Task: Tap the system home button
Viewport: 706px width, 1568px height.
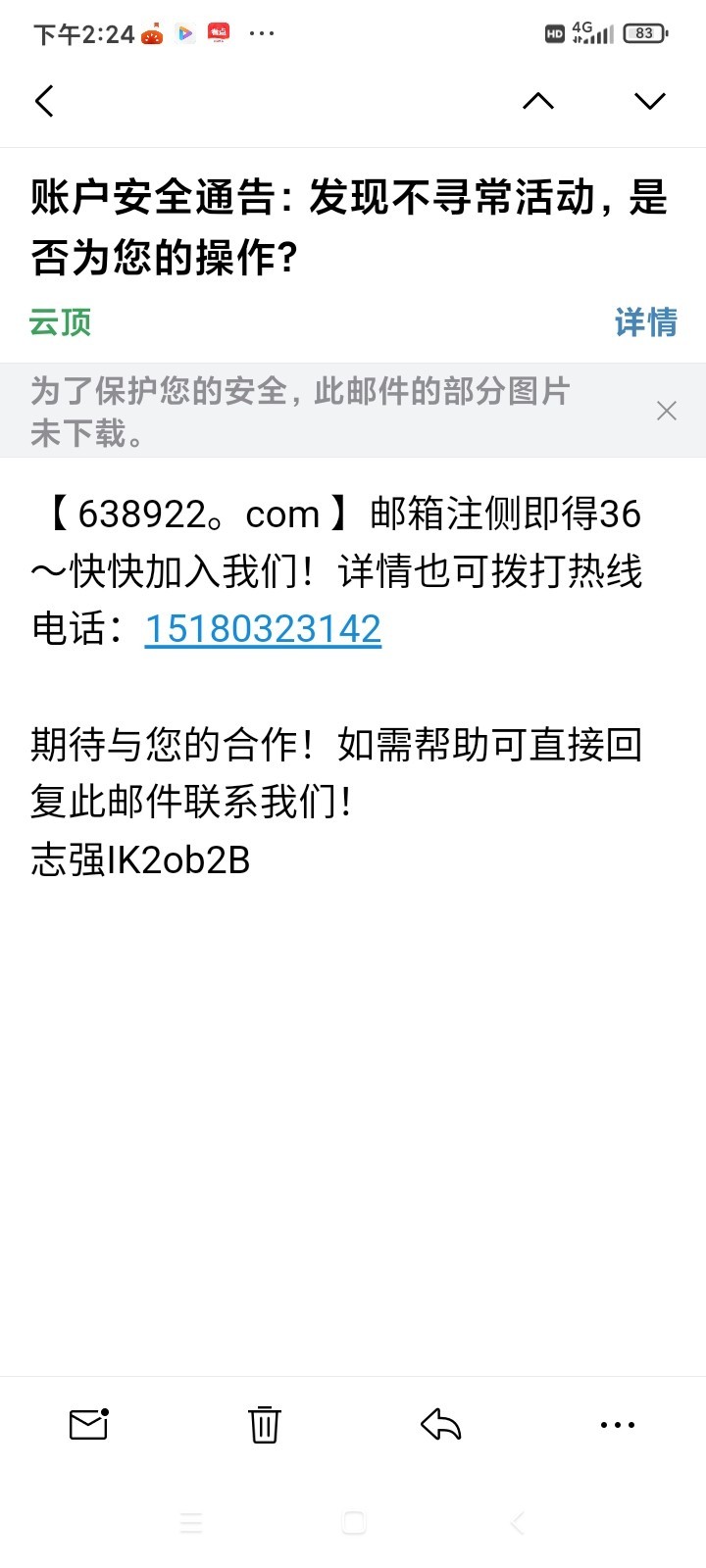Action: point(354,1522)
